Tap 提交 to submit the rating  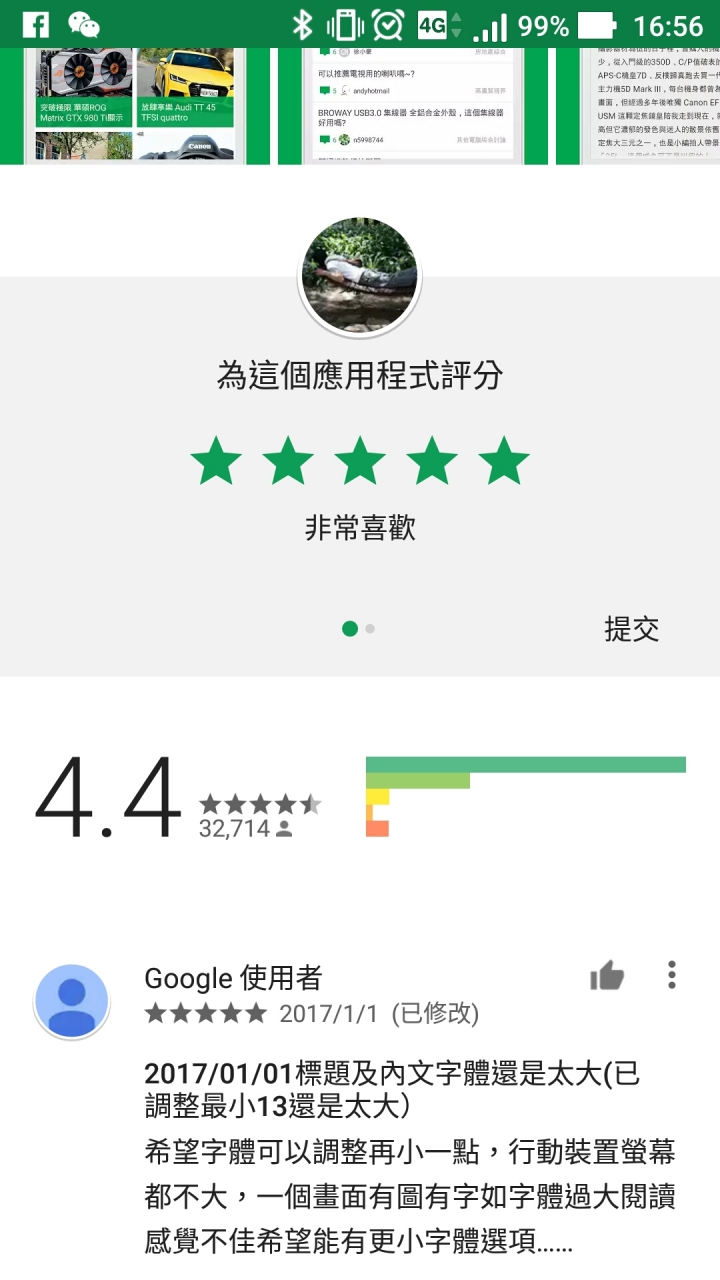pyautogui.click(x=631, y=629)
